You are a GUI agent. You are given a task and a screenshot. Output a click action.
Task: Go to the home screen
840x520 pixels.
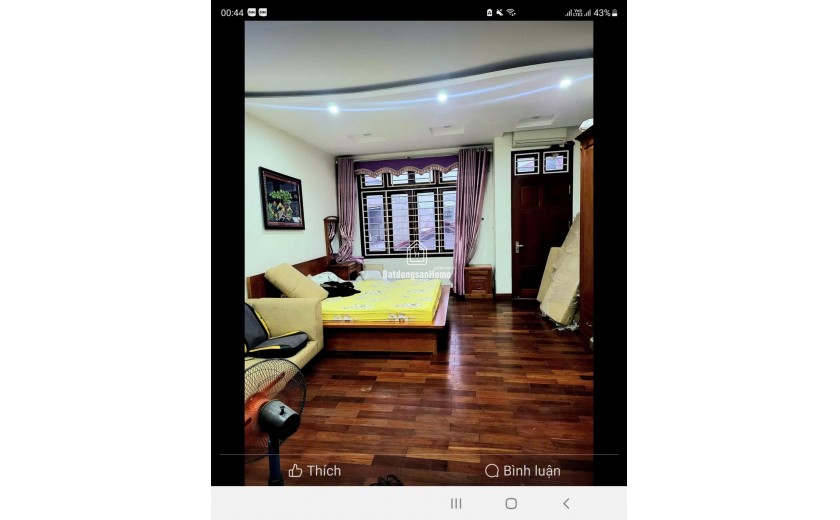(511, 503)
